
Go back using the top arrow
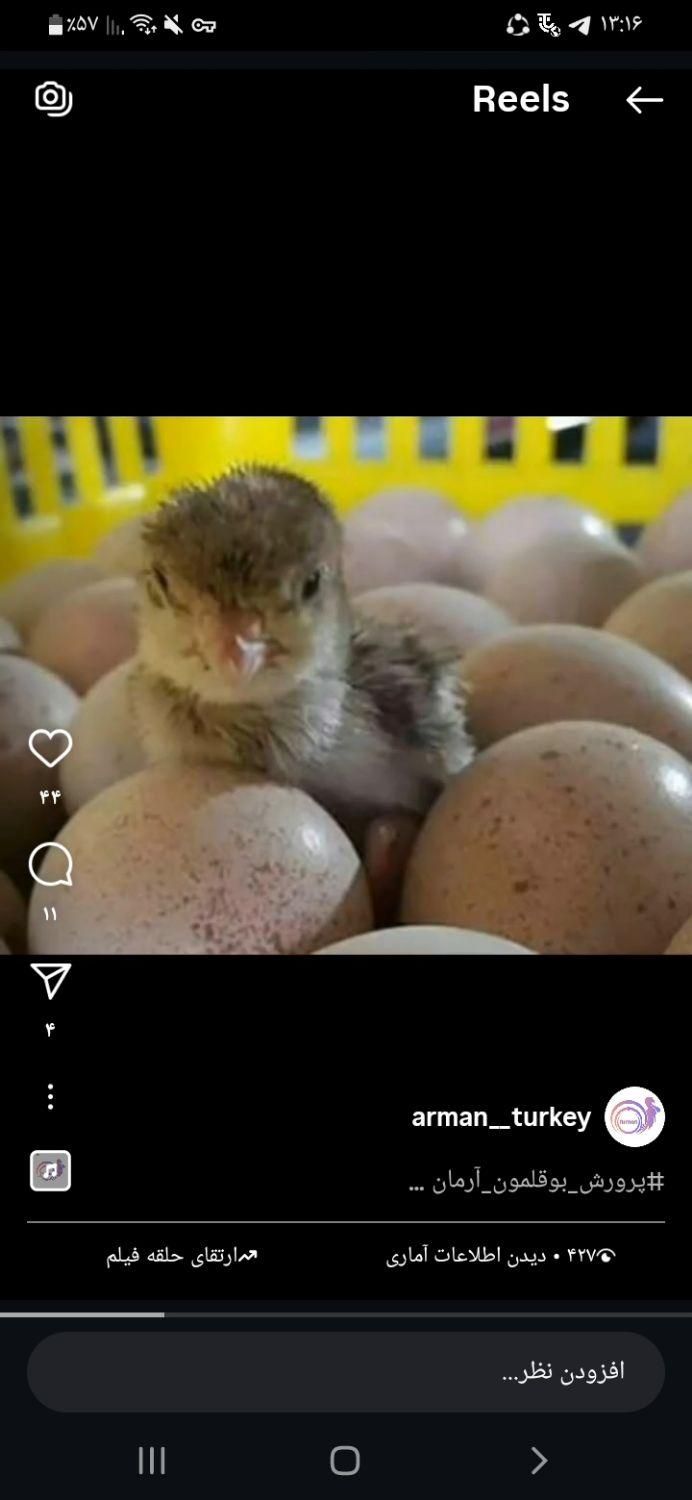644,99
